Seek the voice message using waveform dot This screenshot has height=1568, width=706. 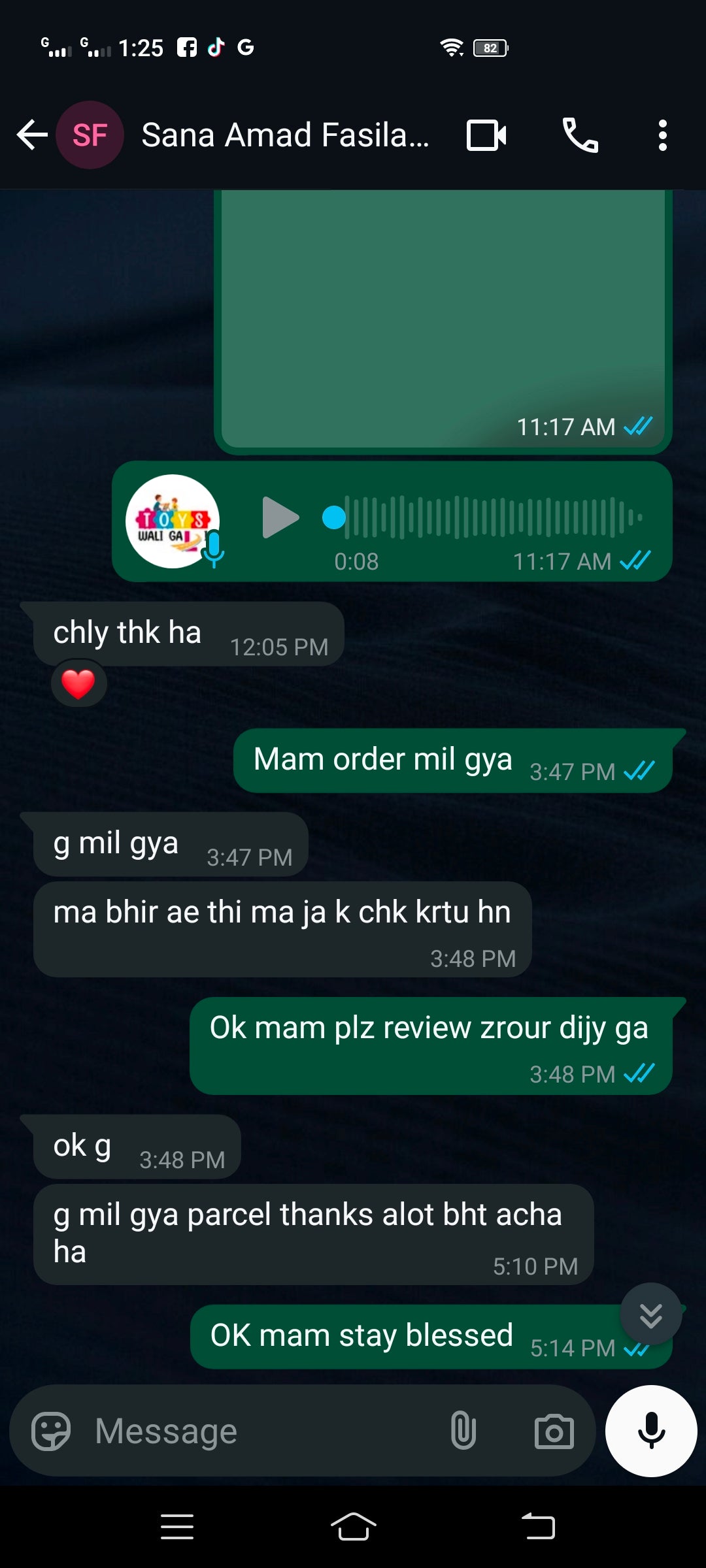click(334, 517)
